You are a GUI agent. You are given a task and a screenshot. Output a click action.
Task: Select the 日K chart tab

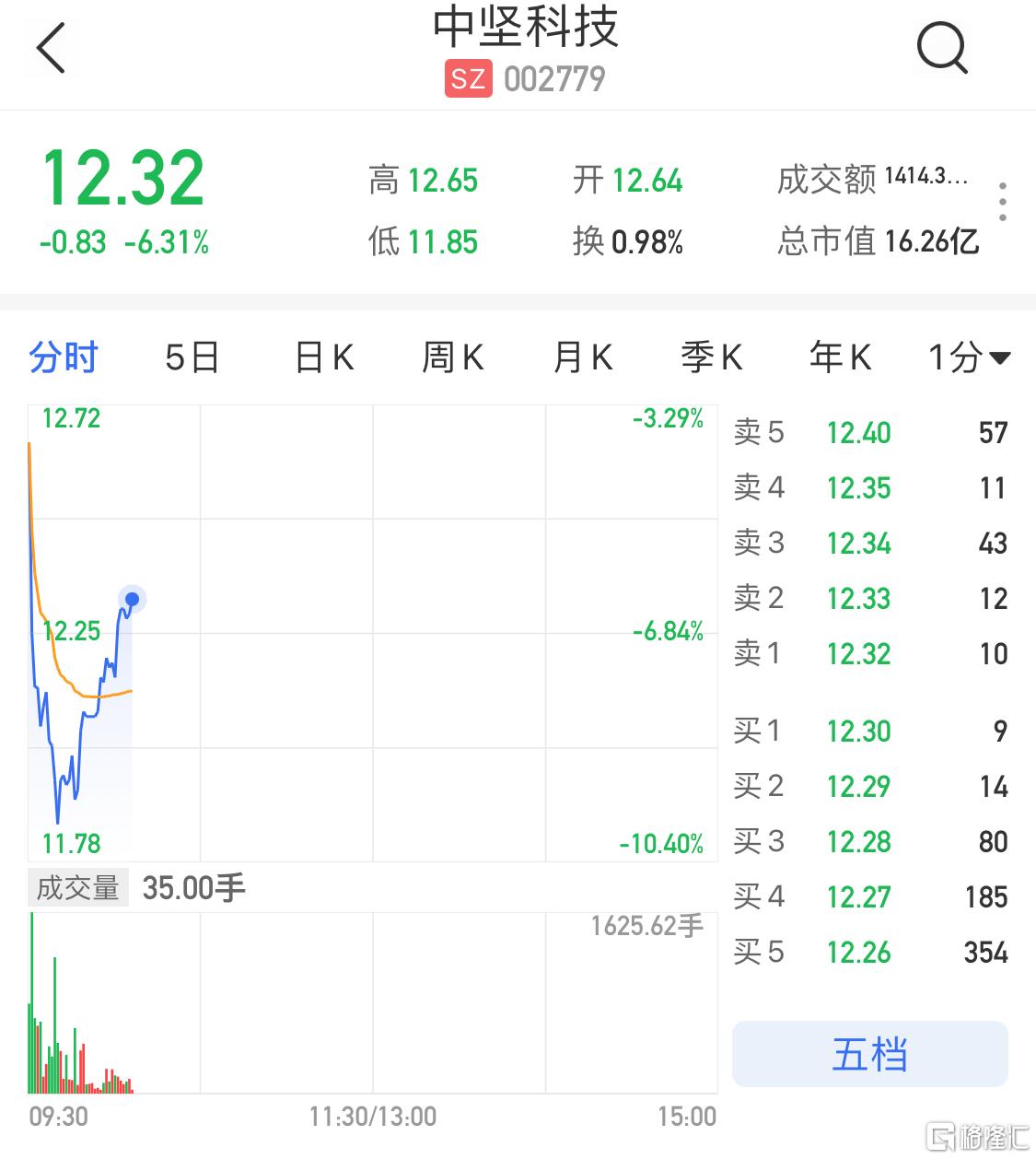pos(324,357)
